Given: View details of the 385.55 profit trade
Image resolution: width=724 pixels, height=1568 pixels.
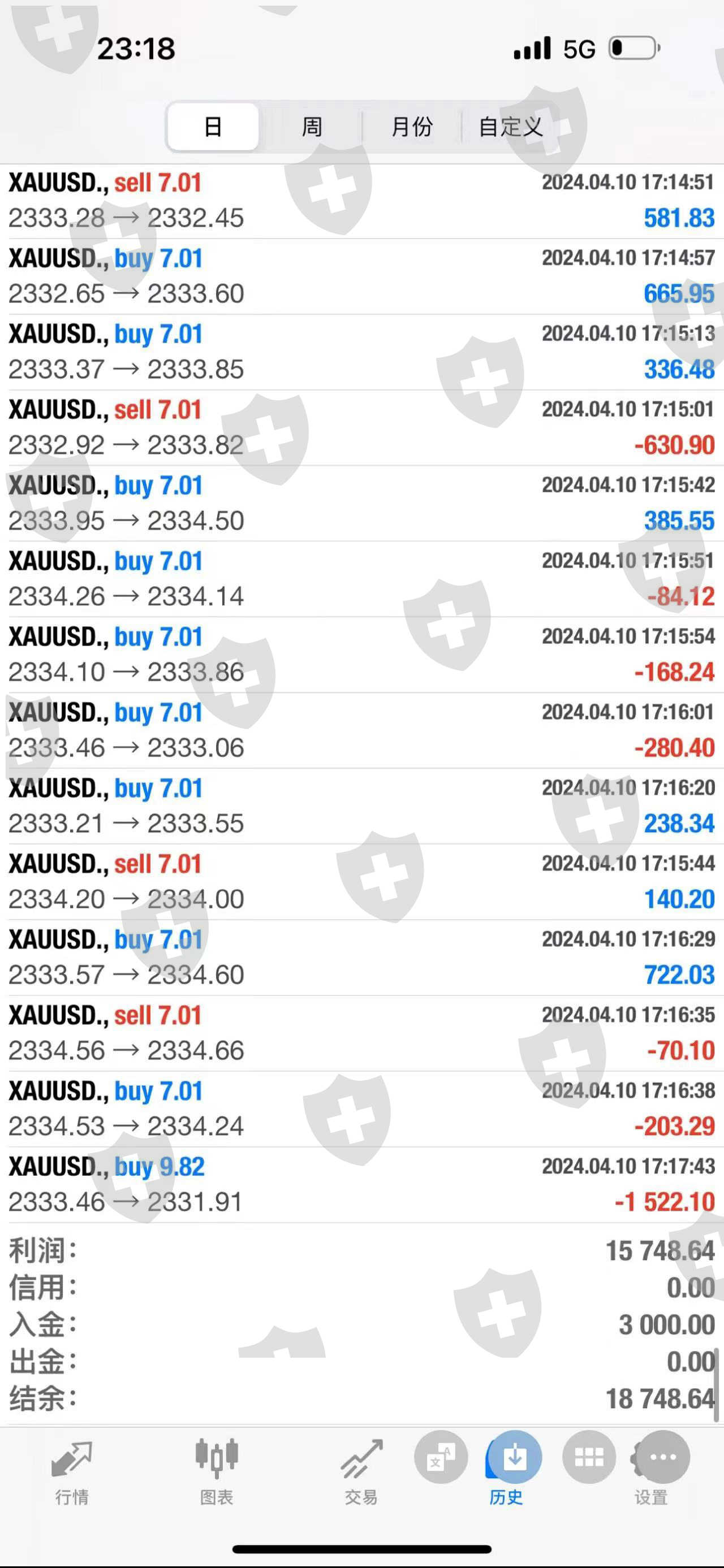Looking at the screenshot, I should point(361,504).
